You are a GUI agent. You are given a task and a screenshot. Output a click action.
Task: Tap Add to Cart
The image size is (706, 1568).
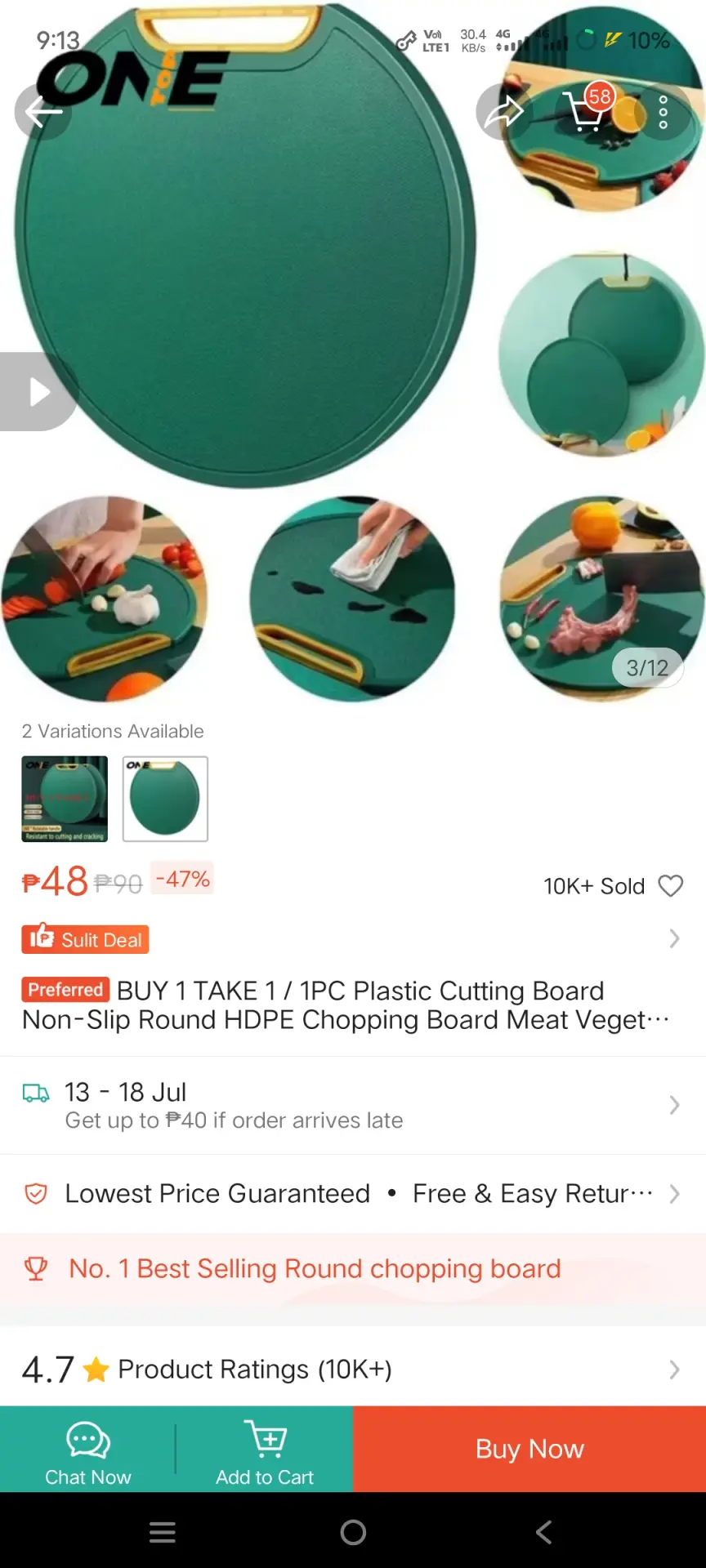pos(265,1450)
